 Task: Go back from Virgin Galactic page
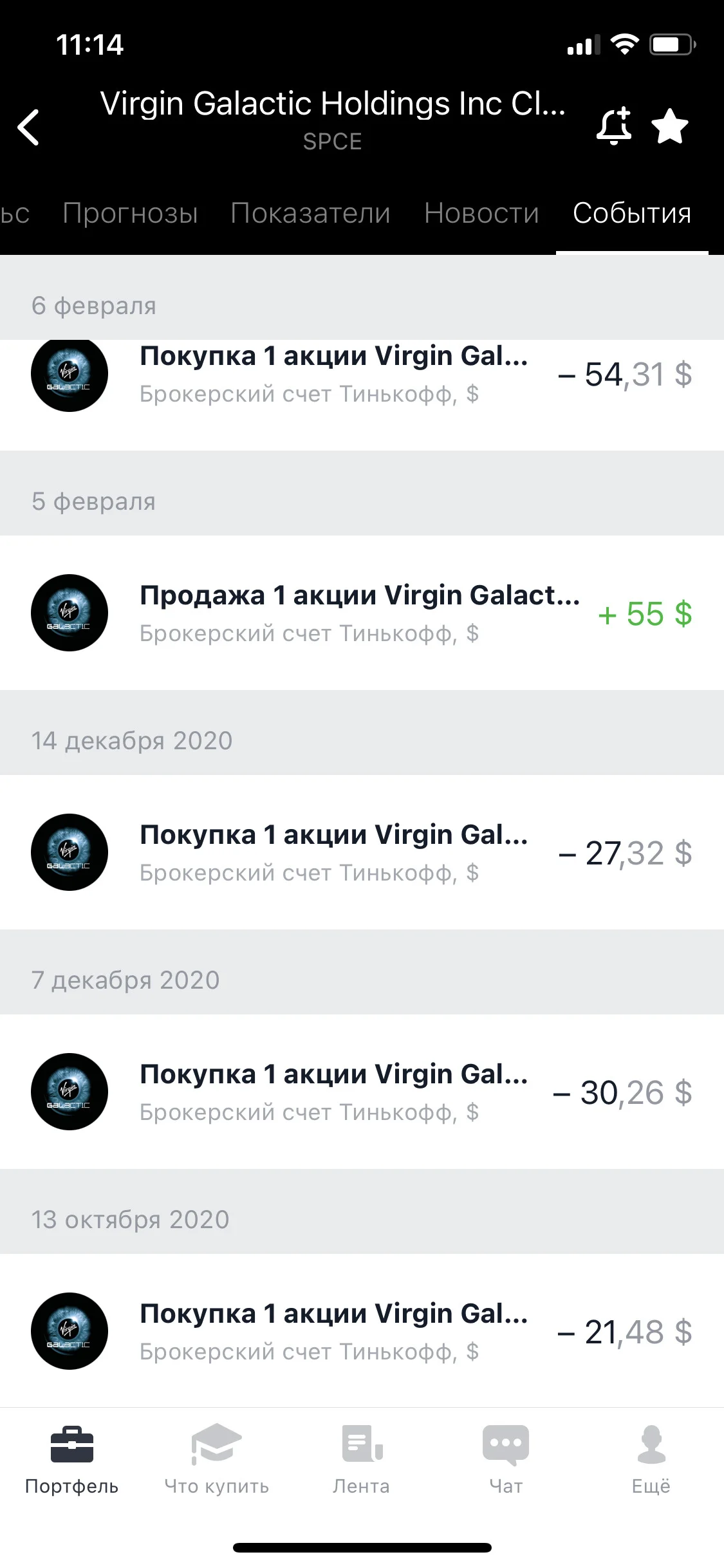tap(28, 127)
